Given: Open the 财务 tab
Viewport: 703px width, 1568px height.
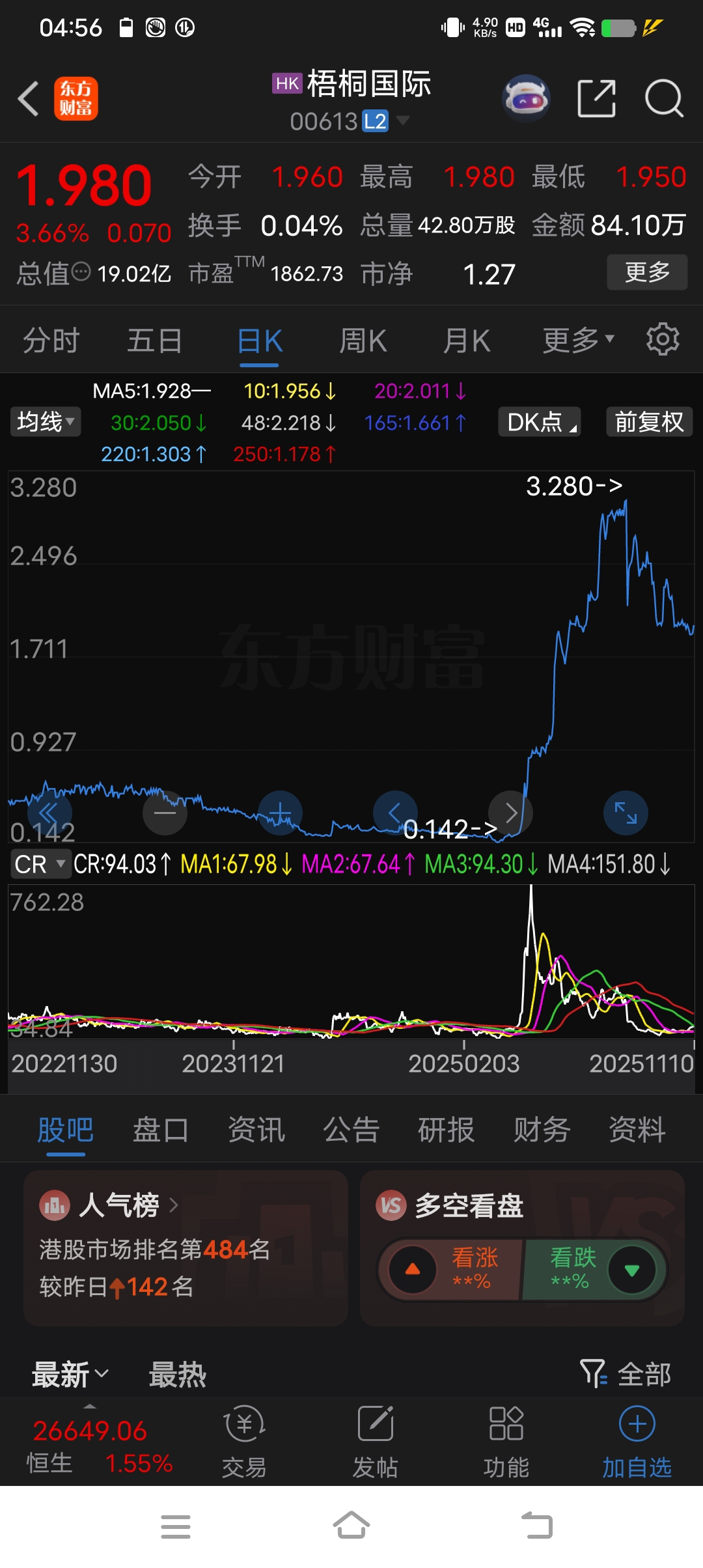Looking at the screenshot, I should click(x=542, y=1130).
